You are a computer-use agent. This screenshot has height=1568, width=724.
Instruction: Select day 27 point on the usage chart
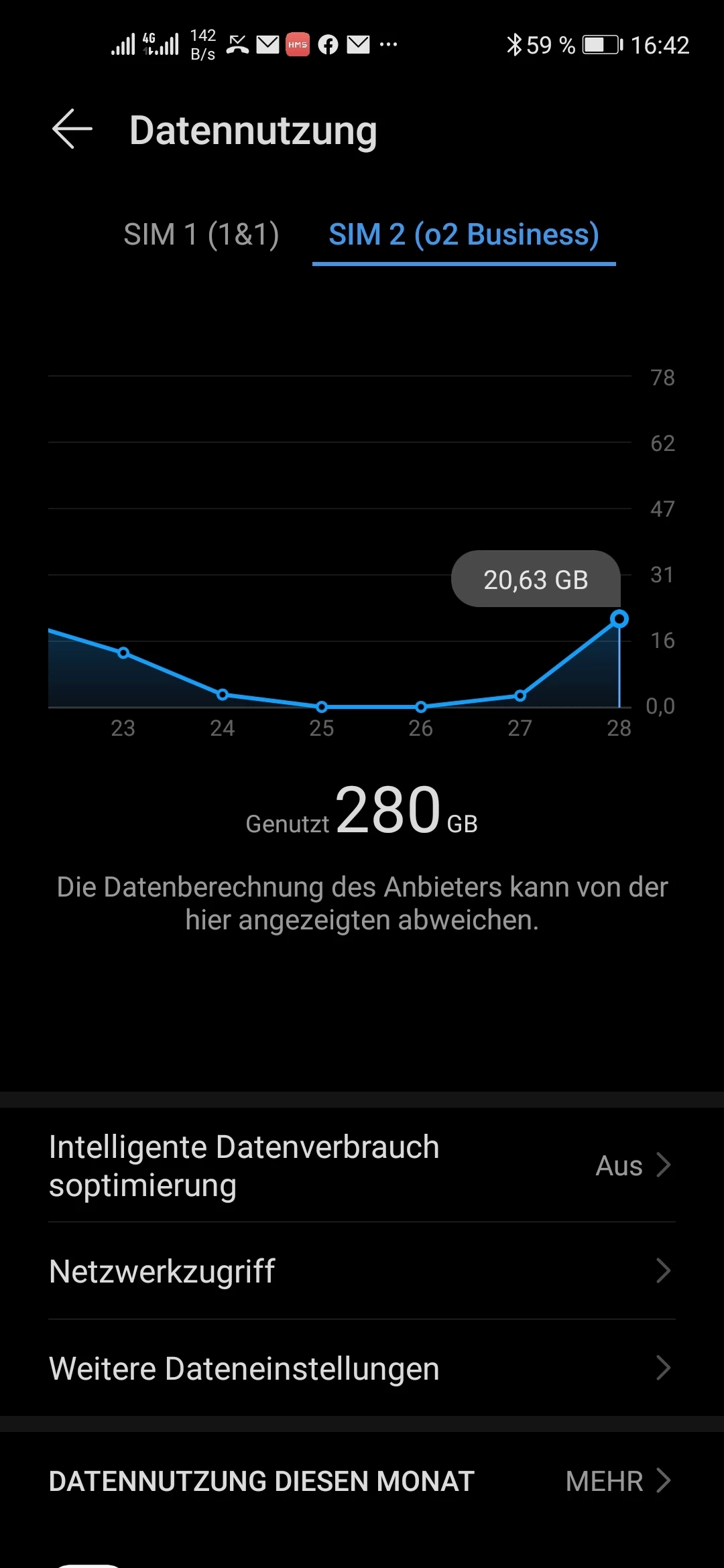[x=520, y=696]
